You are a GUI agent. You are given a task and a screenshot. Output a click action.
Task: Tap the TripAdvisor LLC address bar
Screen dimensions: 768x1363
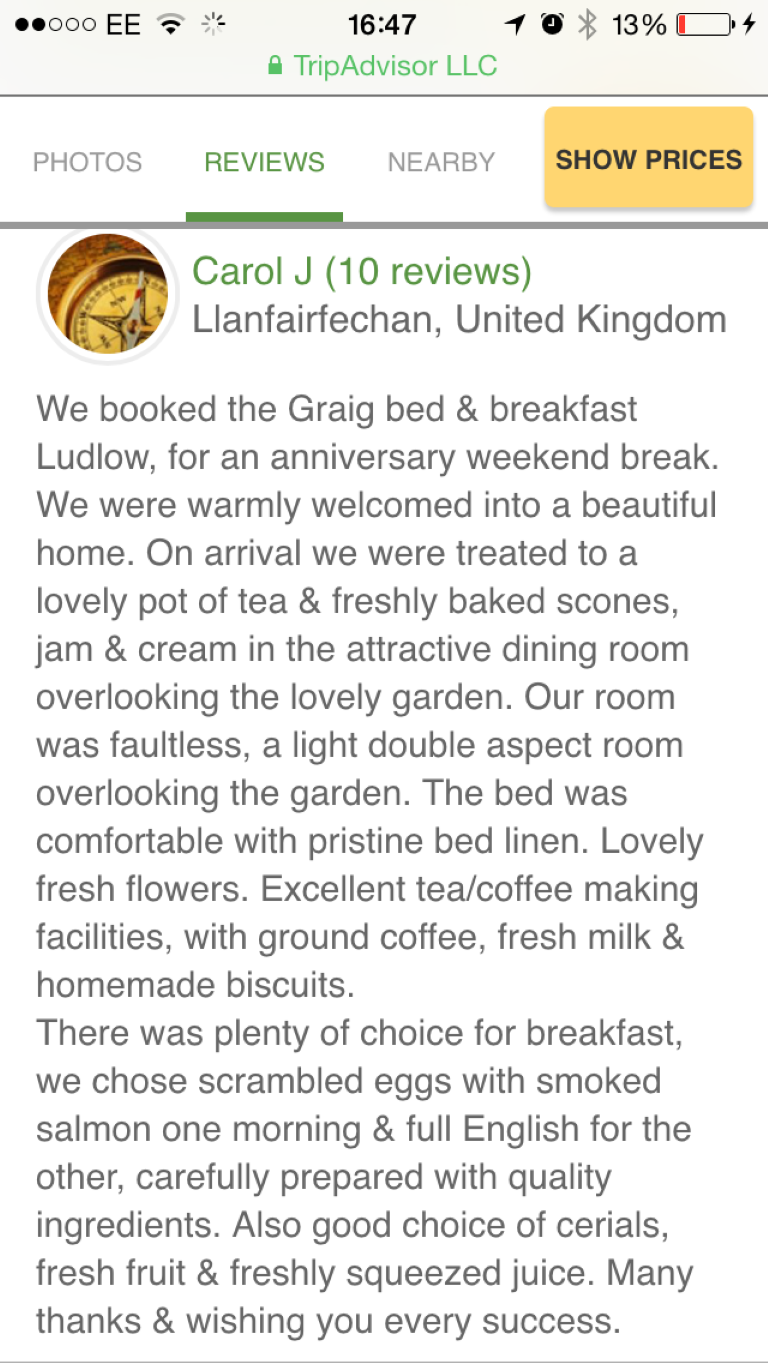pos(384,67)
